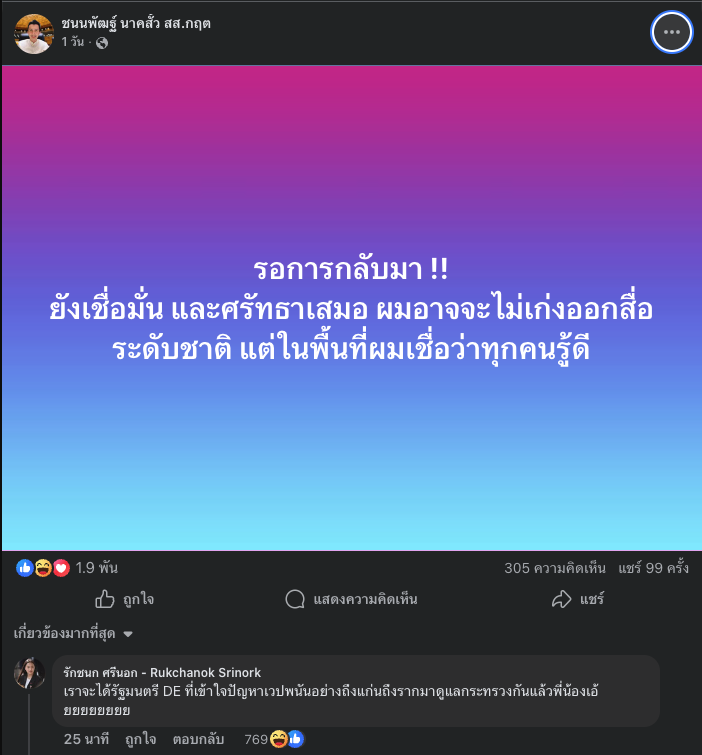
Task: Like this post with ถูกใจ button
Action: (124, 600)
